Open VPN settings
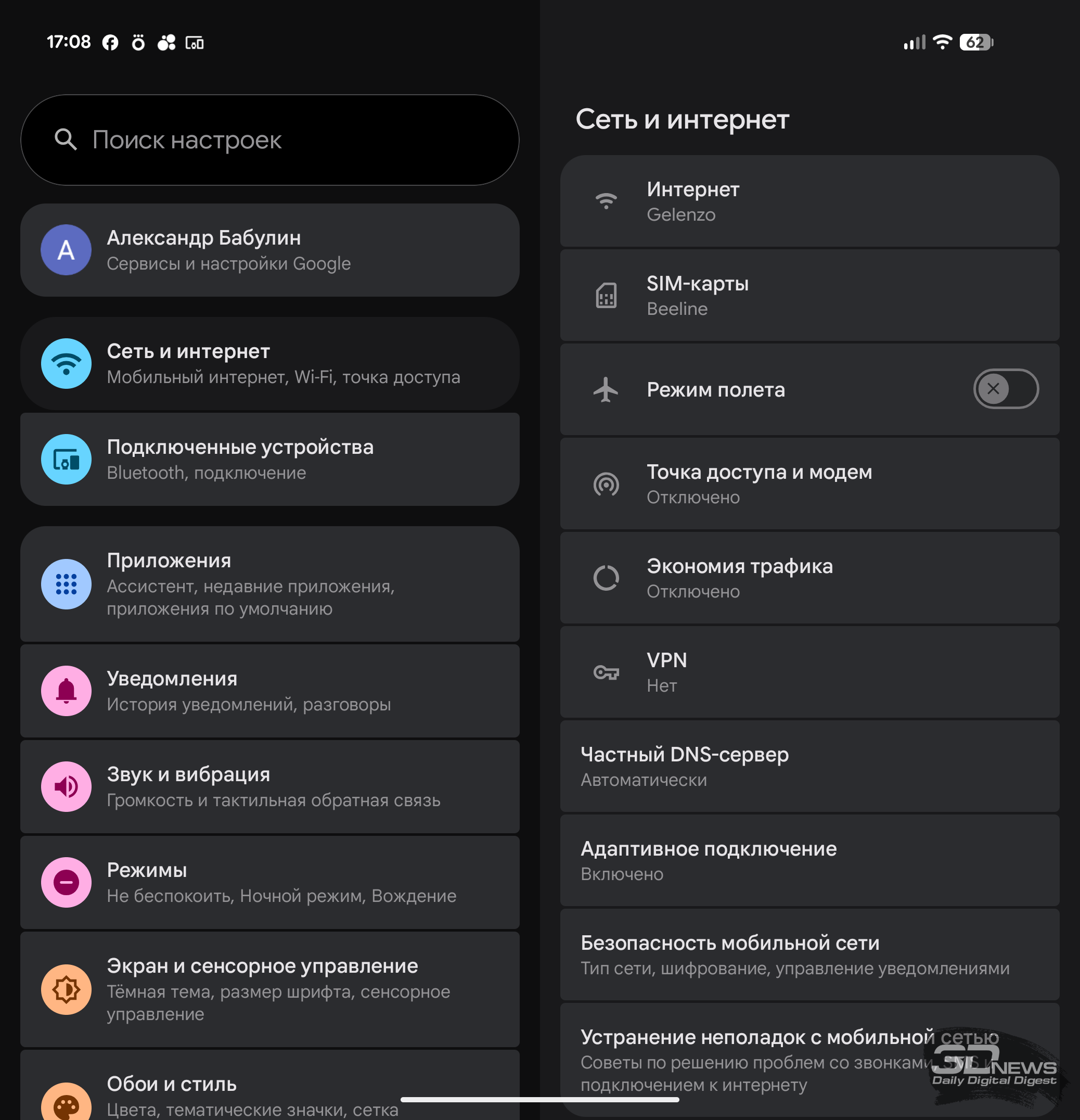Viewport: 1080px width, 1120px height. pyautogui.click(x=809, y=672)
